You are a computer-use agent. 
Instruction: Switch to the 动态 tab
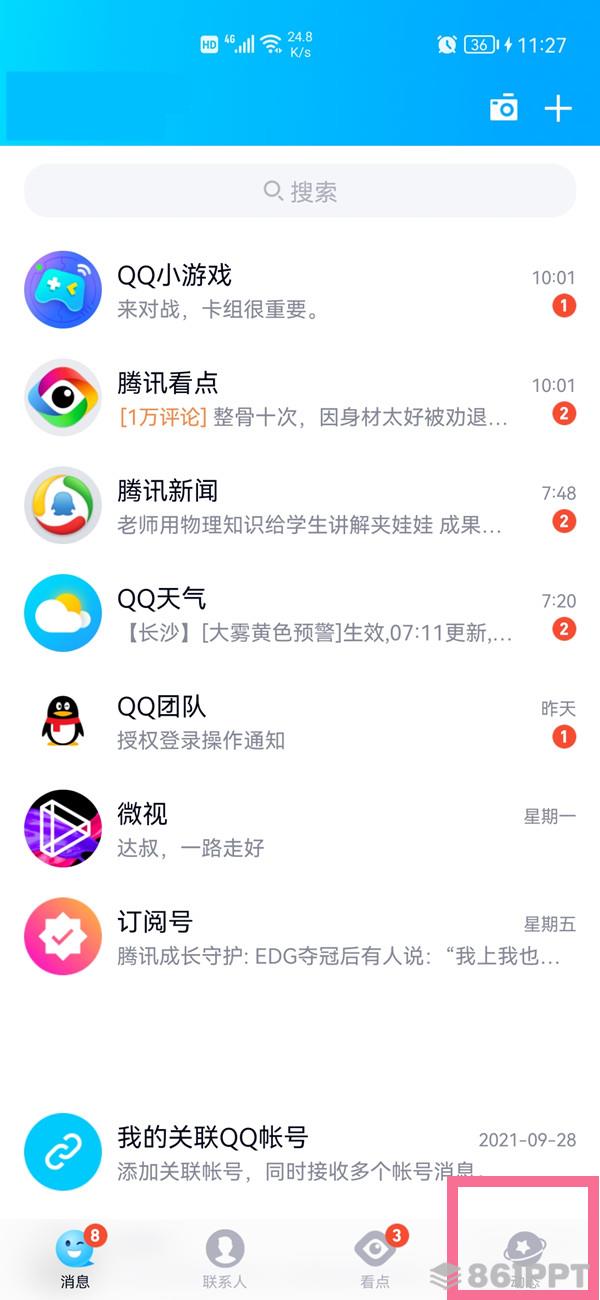pos(524,1258)
